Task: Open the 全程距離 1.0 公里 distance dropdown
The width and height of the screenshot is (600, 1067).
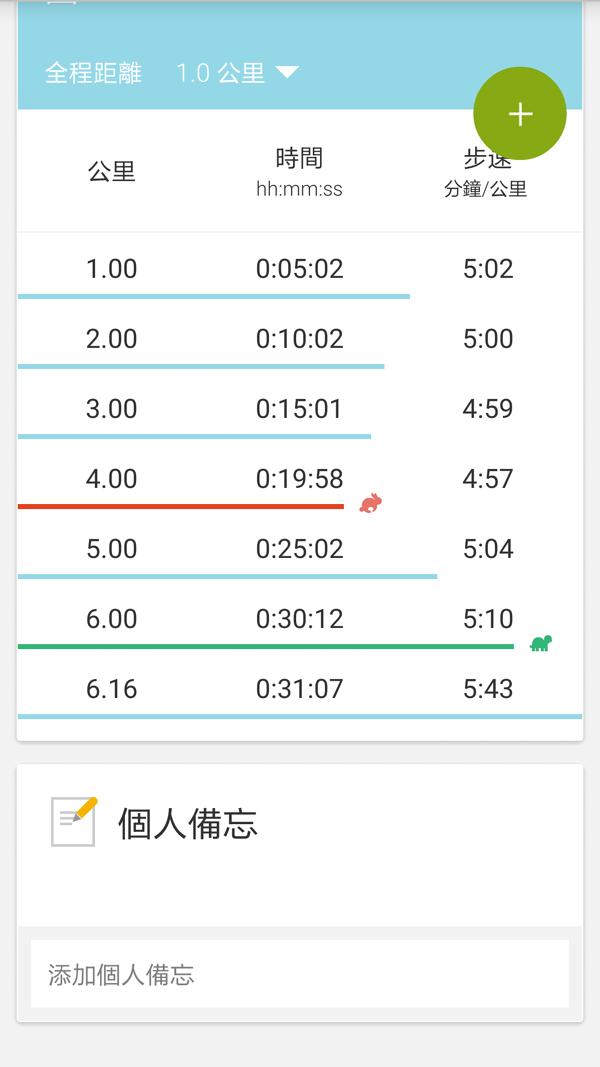Action: 237,73
